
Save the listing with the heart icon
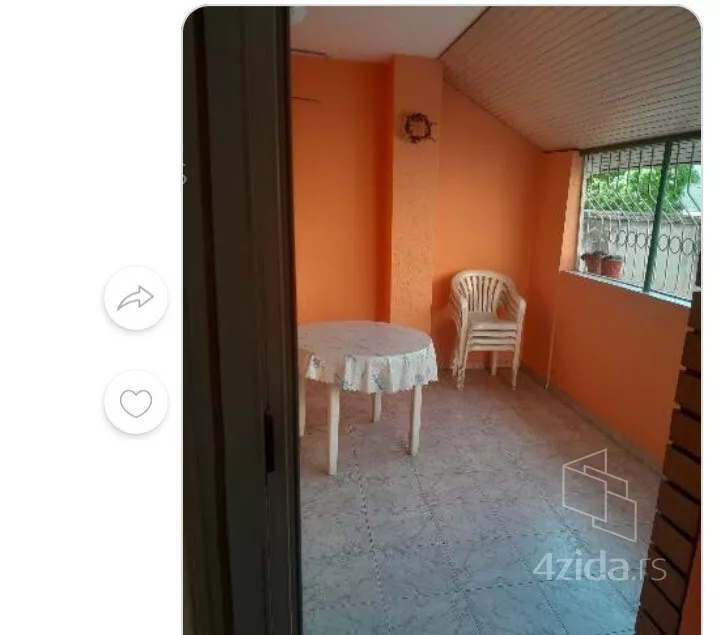[x=136, y=403]
